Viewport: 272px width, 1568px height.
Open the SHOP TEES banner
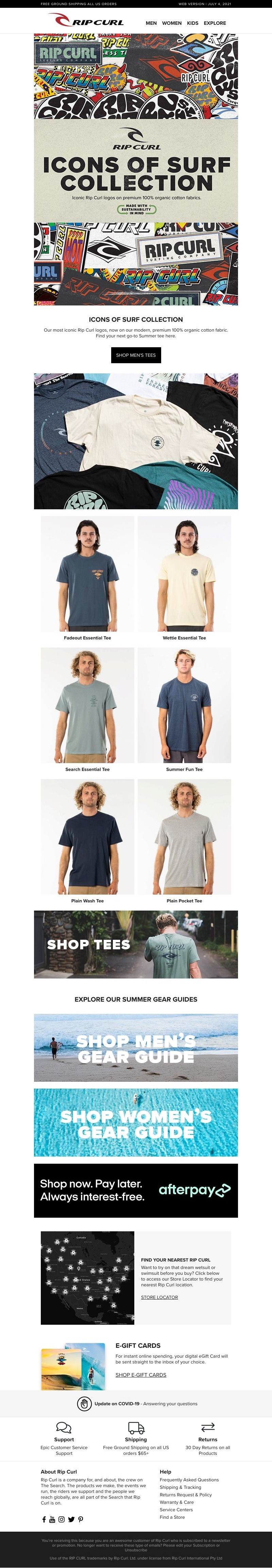pyautogui.click(x=136, y=944)
